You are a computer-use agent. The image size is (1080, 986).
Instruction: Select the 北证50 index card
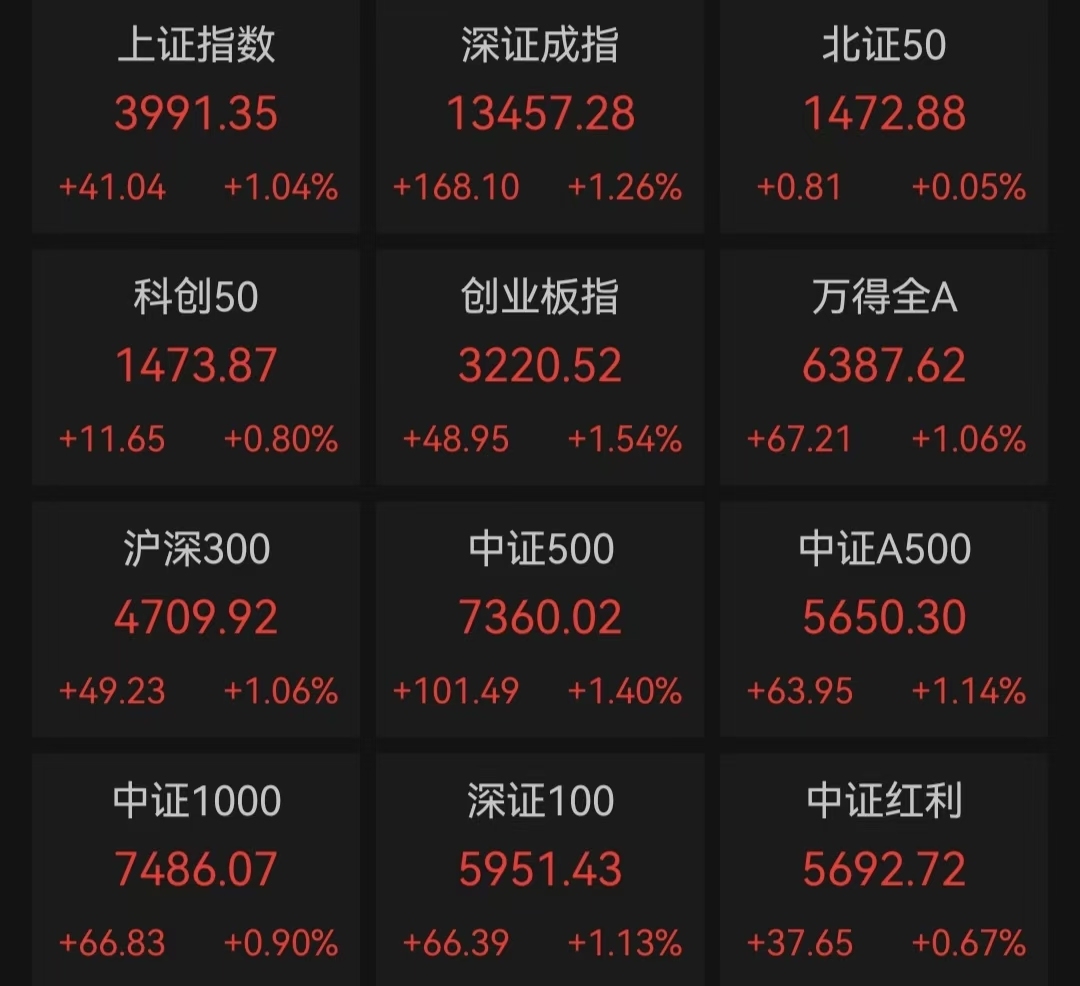(884, 116)
